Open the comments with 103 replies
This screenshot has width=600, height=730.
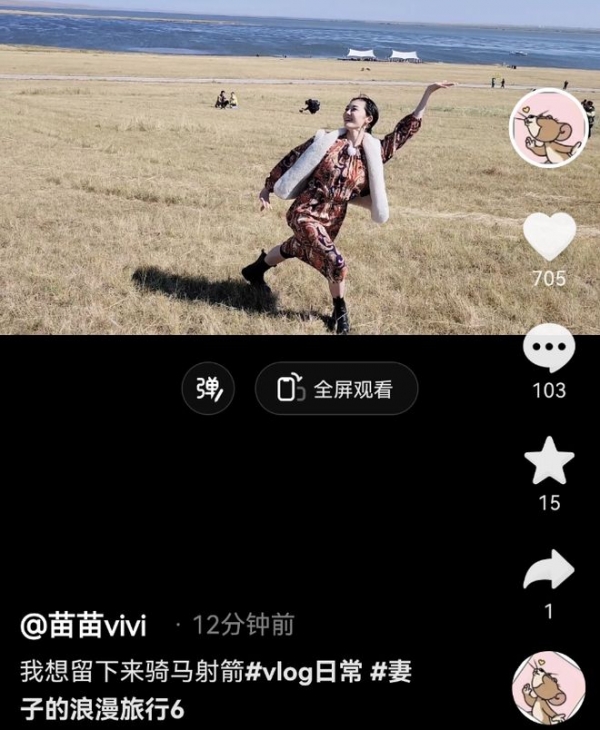tap(549, 349)
